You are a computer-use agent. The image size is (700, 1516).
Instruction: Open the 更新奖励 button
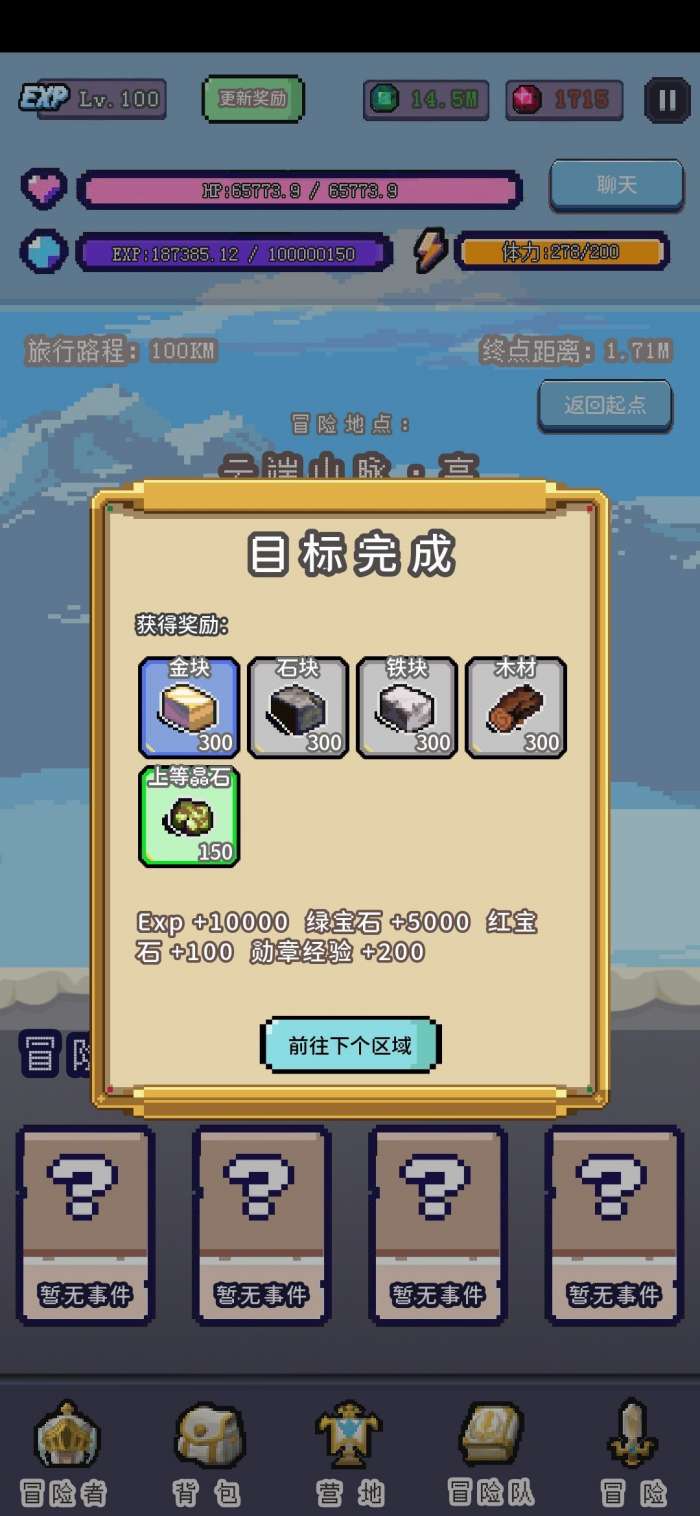pos(253,100)
